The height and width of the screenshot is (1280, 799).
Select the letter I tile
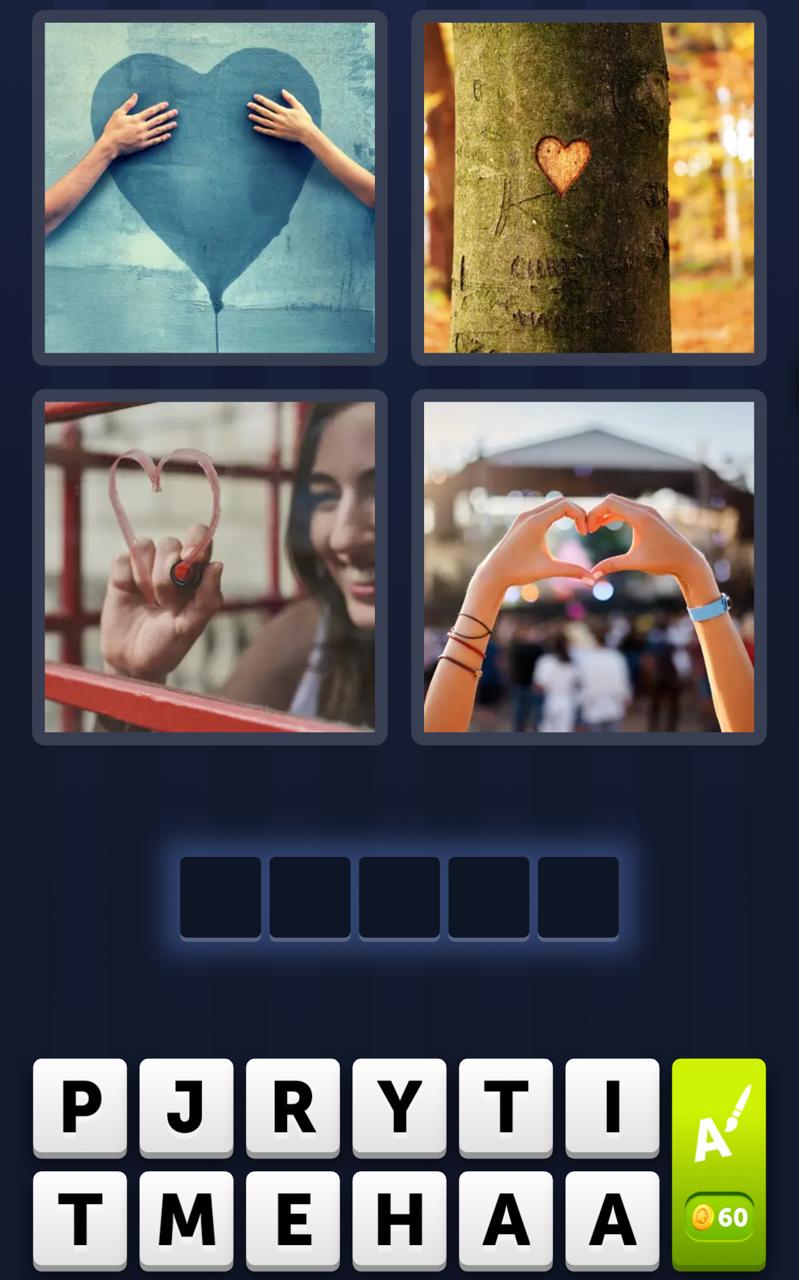pyautogui.click(x=611, y=1110)
